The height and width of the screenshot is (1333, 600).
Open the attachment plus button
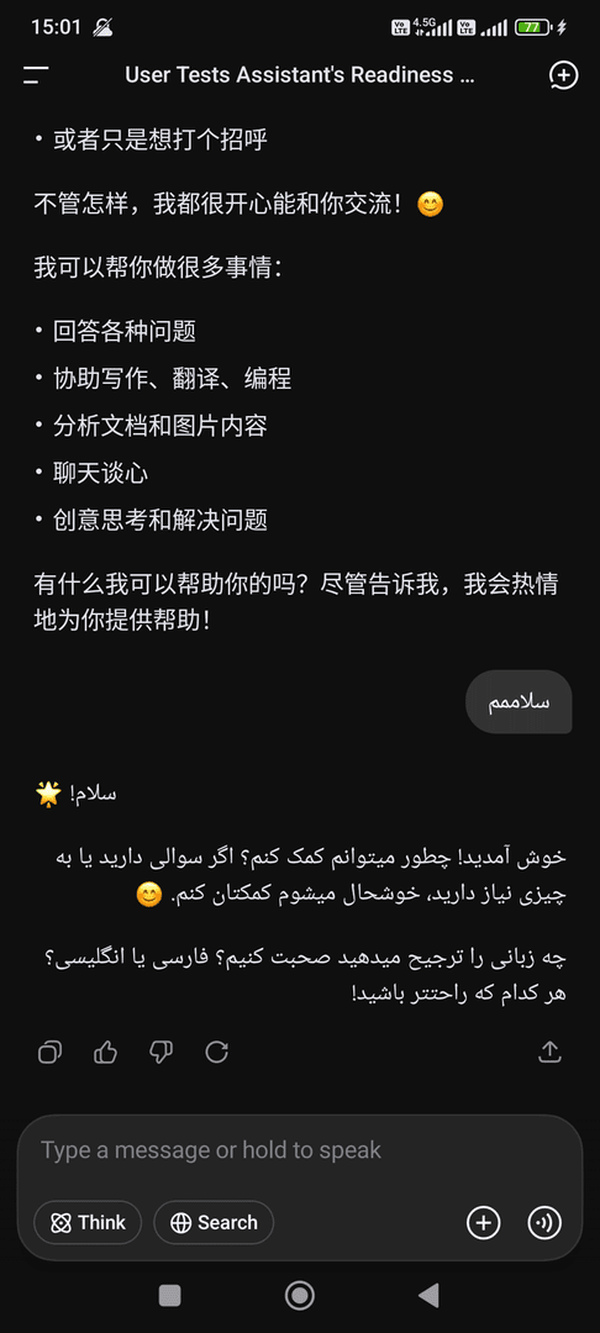(x=483, y=1222)
